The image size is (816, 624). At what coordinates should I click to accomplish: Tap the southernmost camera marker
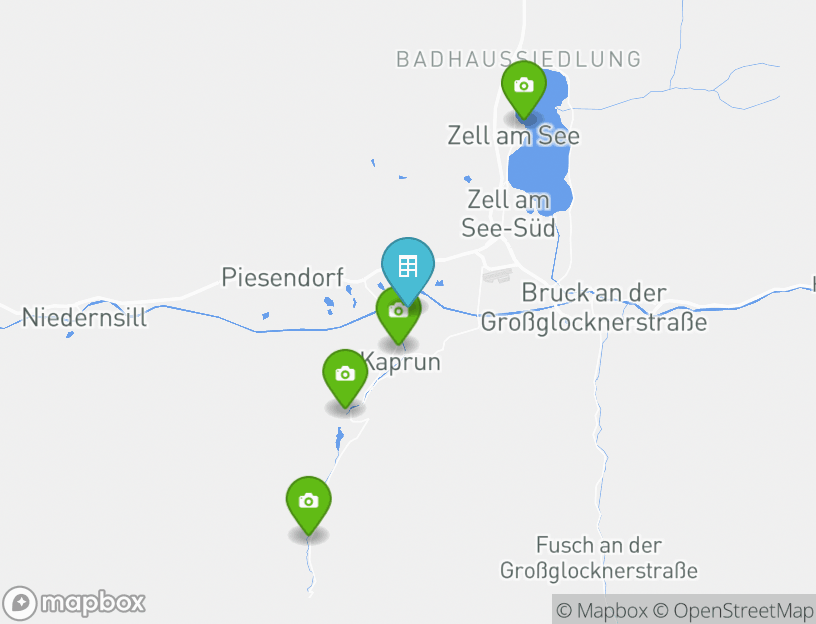309,502
